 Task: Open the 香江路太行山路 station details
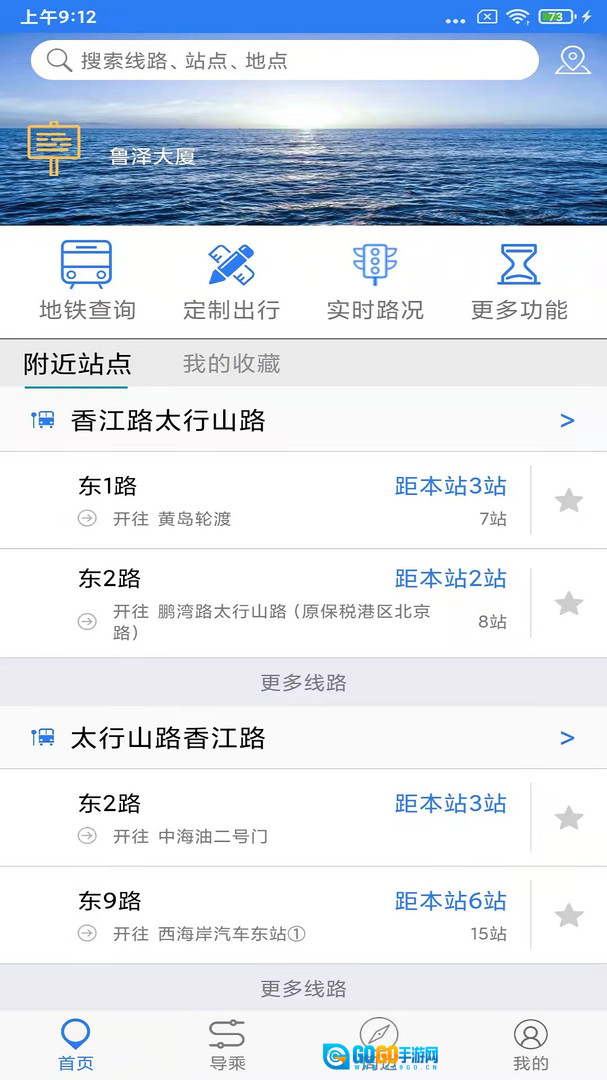click(303, 421)
